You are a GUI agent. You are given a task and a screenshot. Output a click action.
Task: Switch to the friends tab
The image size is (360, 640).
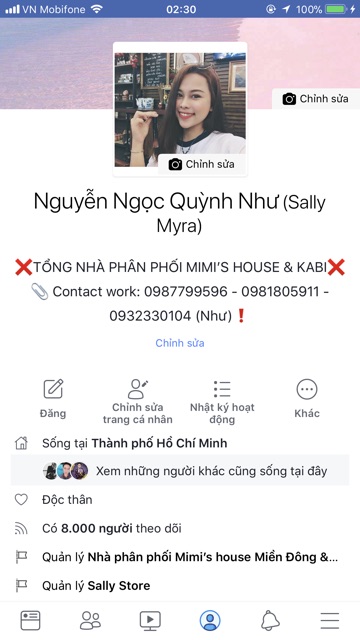click(x=90, y=620)
